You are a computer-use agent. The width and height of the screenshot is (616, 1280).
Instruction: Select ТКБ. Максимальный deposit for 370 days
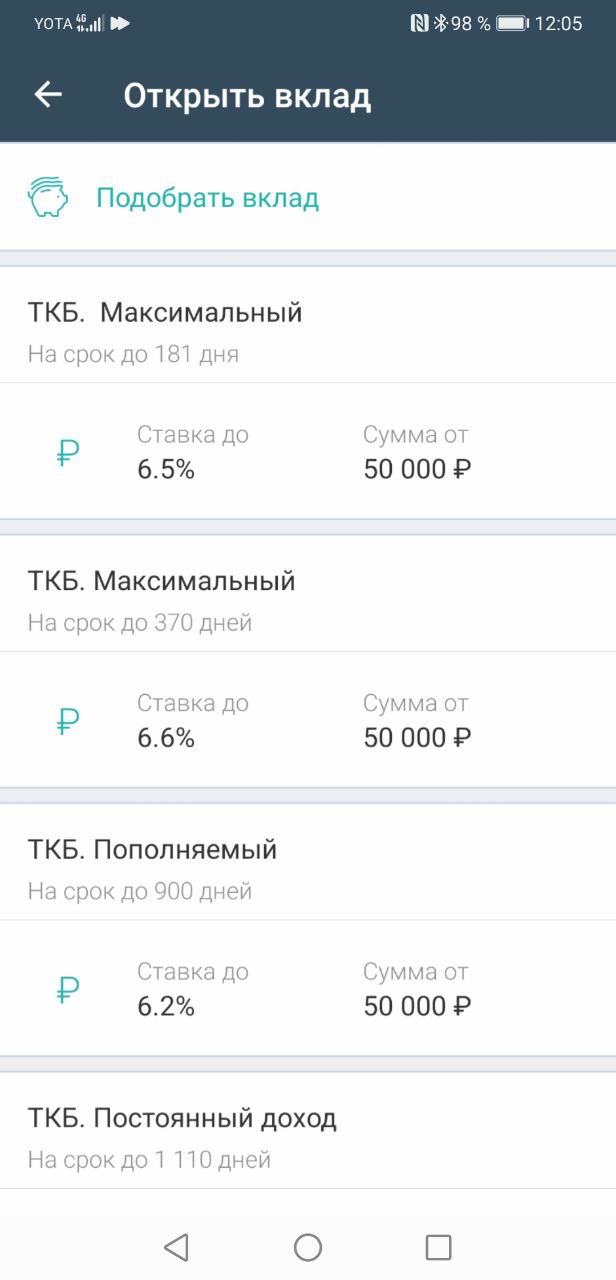[308, 660]
